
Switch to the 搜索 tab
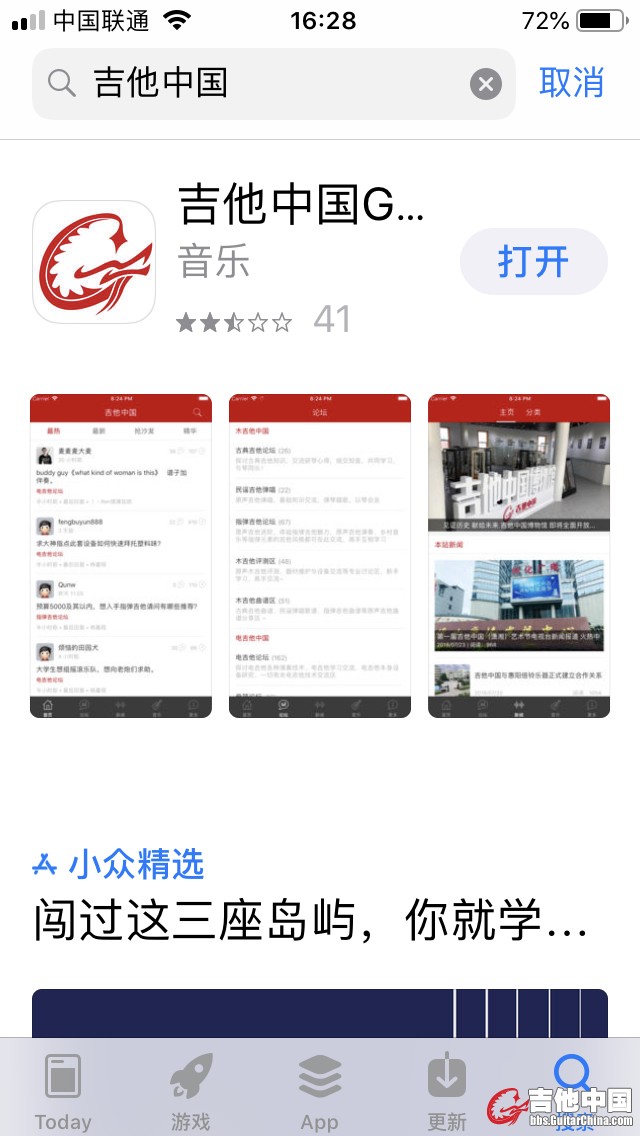tap(573, 1090)
